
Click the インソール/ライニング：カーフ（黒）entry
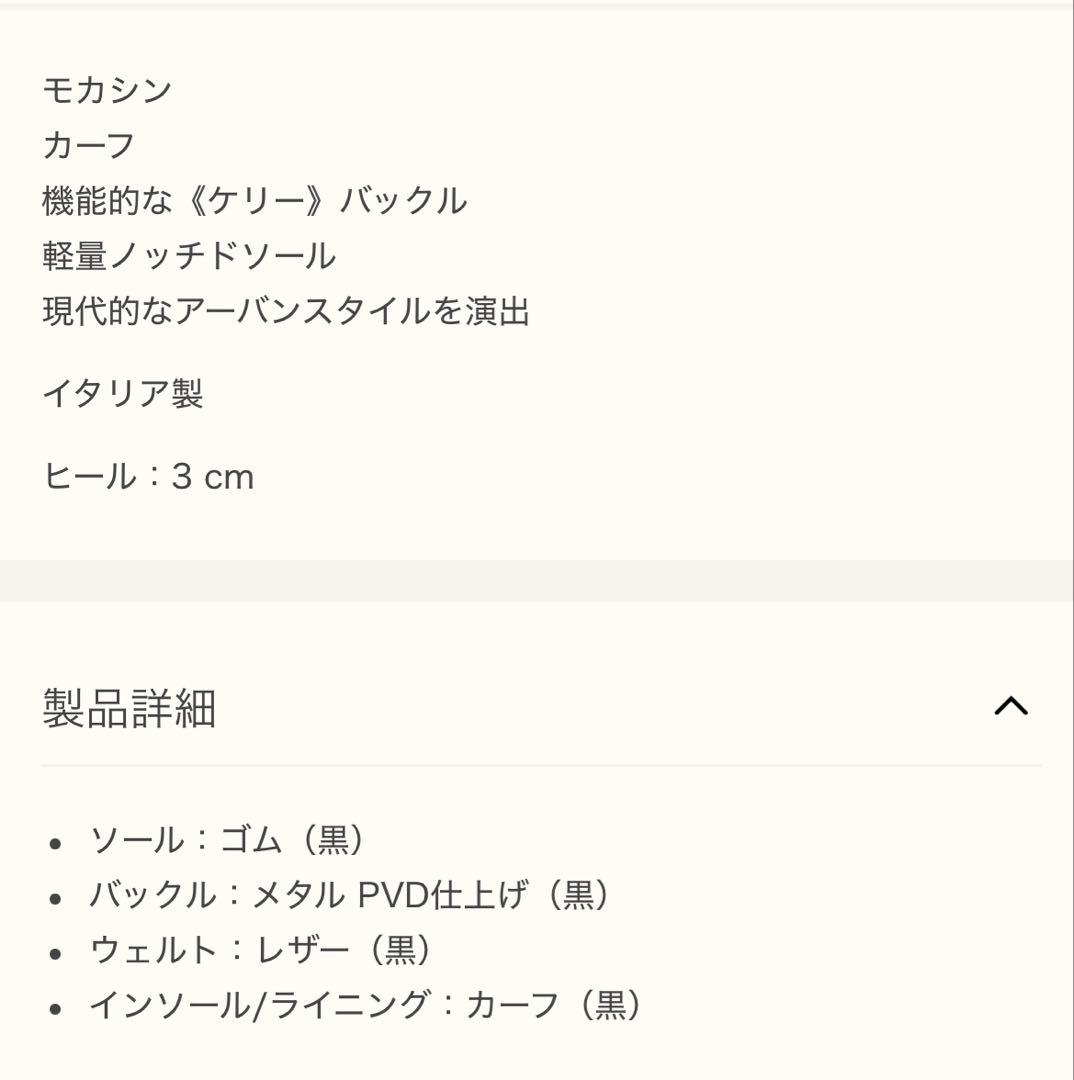(x=368, y=1002)
